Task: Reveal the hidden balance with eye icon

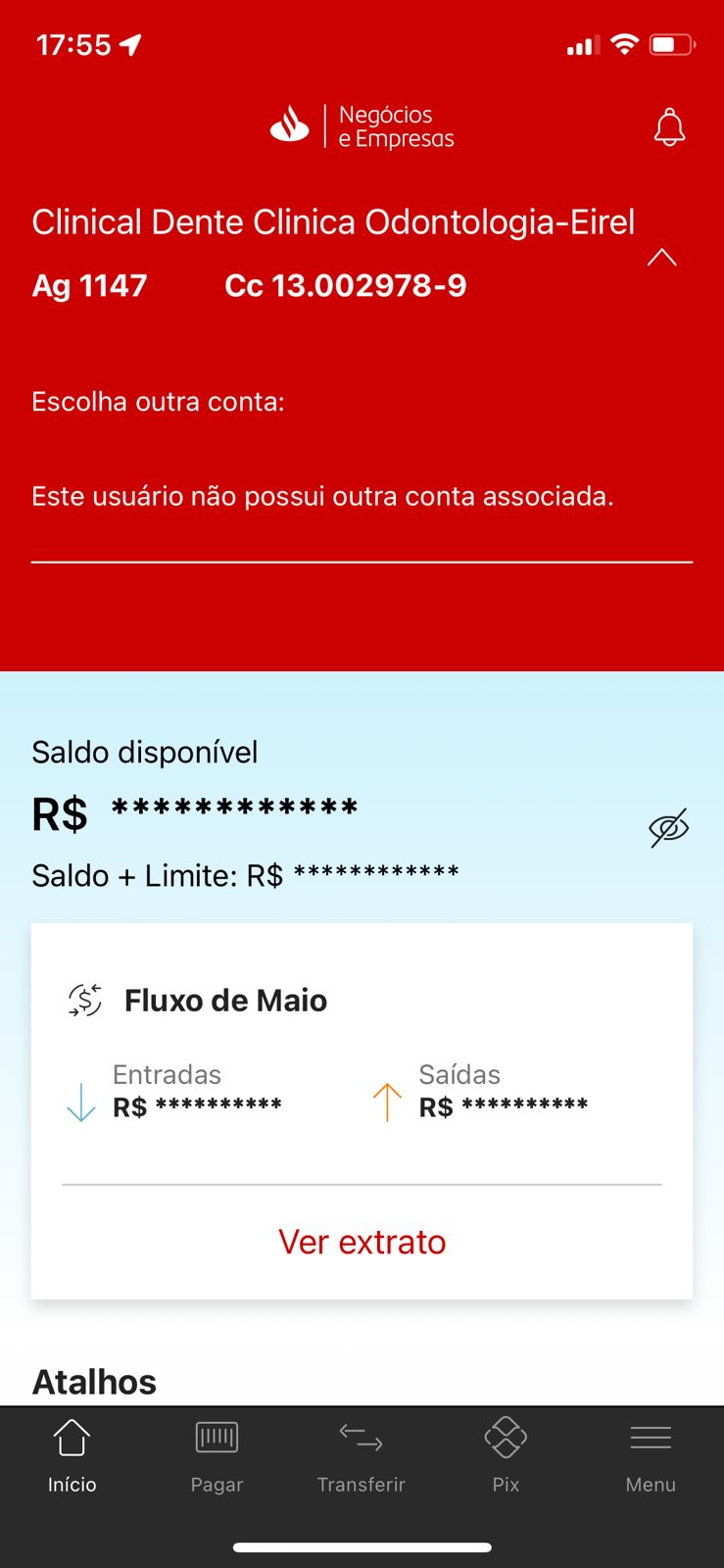Action: 668,828
